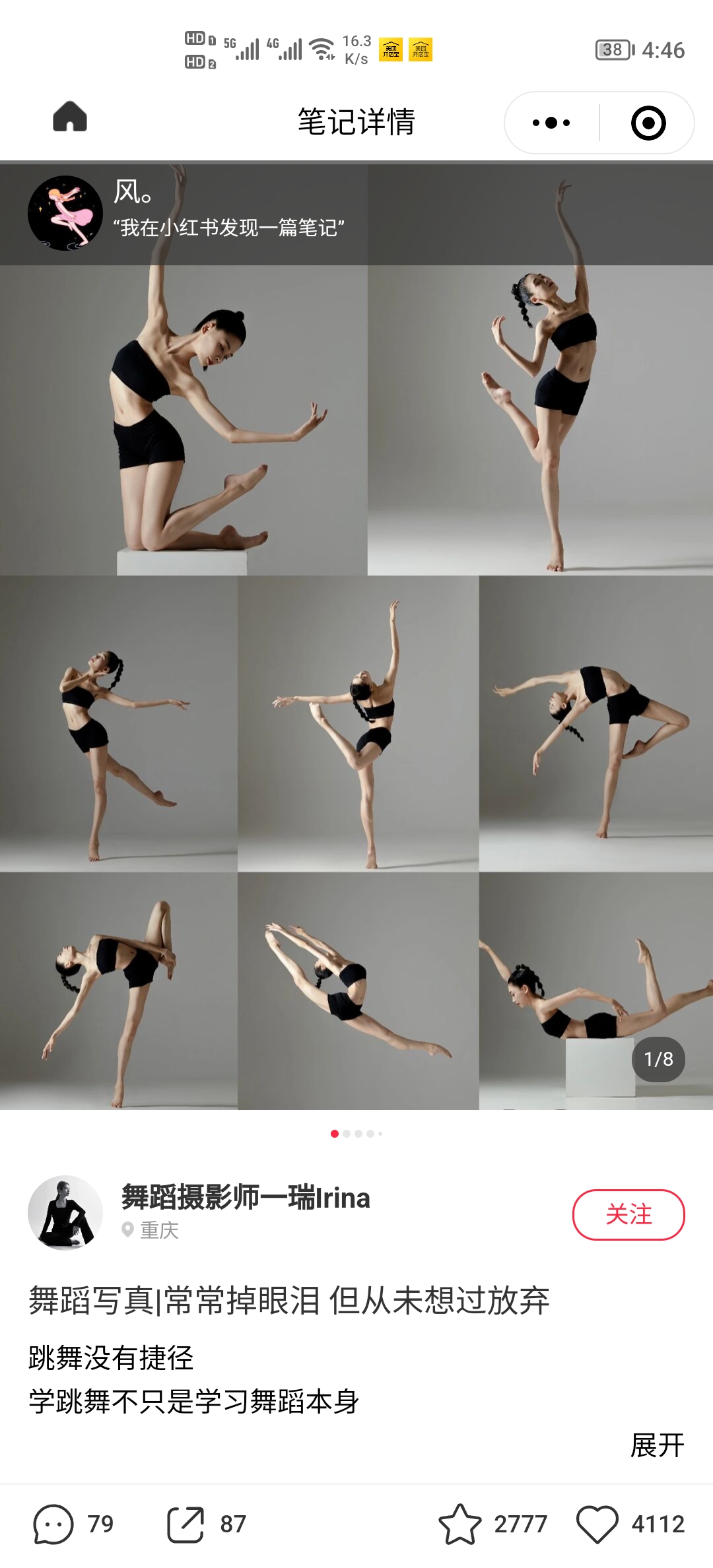
Task: Open the sharer 风。's avatar
Action: point(65,213)
